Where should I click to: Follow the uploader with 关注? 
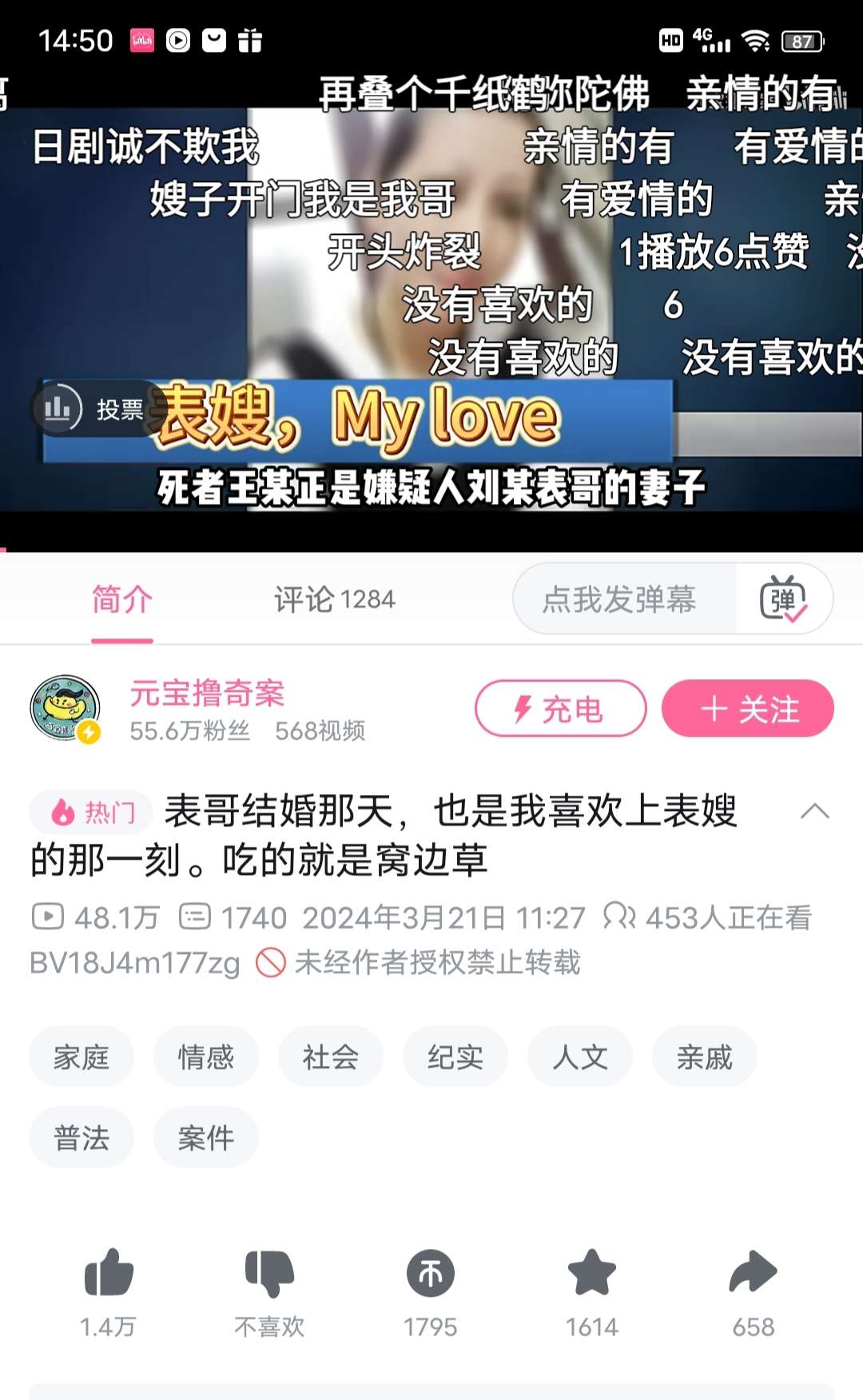[x=747, y=709]
